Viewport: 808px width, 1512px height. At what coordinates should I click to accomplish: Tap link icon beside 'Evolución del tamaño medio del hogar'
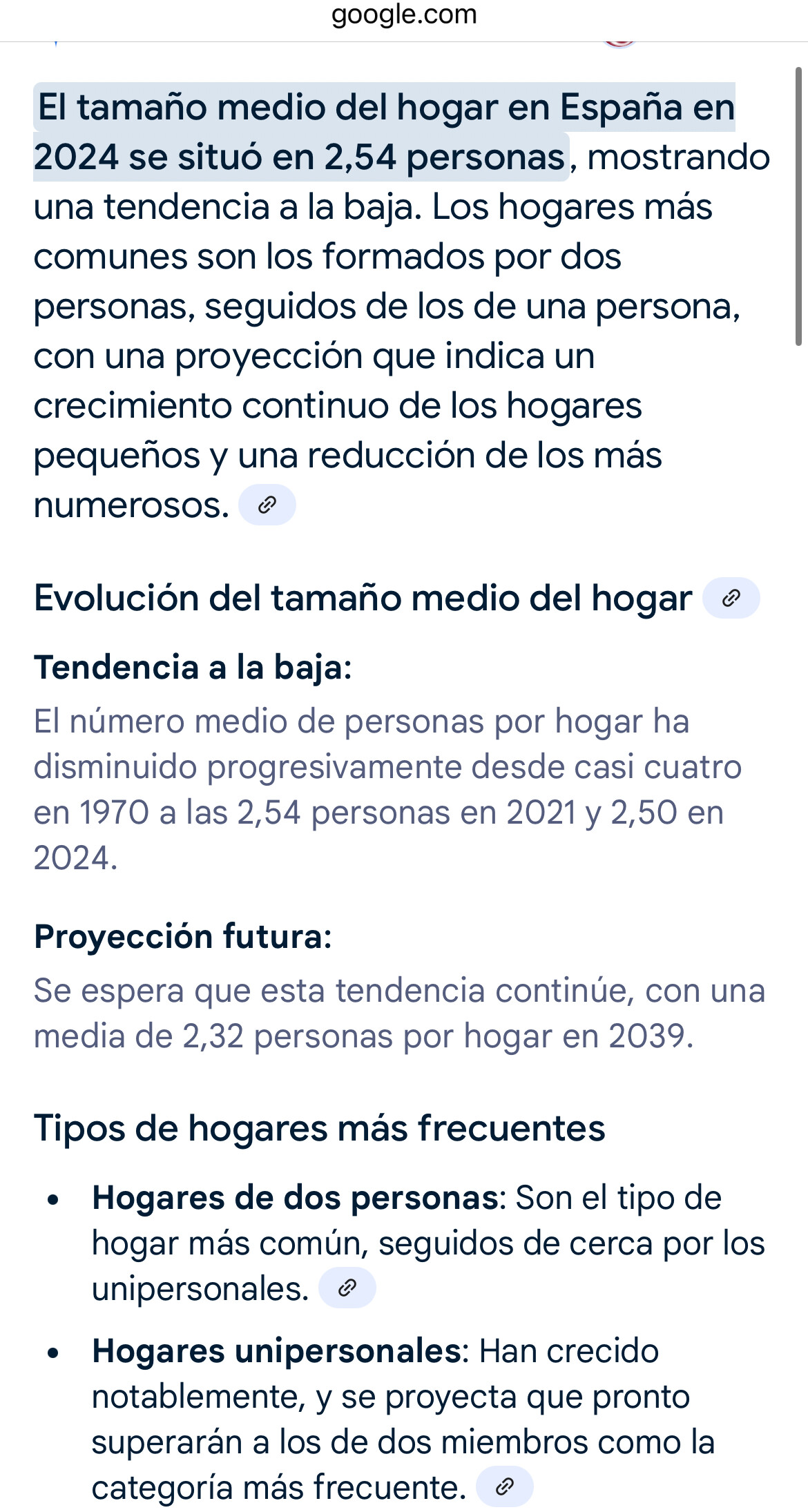pos(731,598)
